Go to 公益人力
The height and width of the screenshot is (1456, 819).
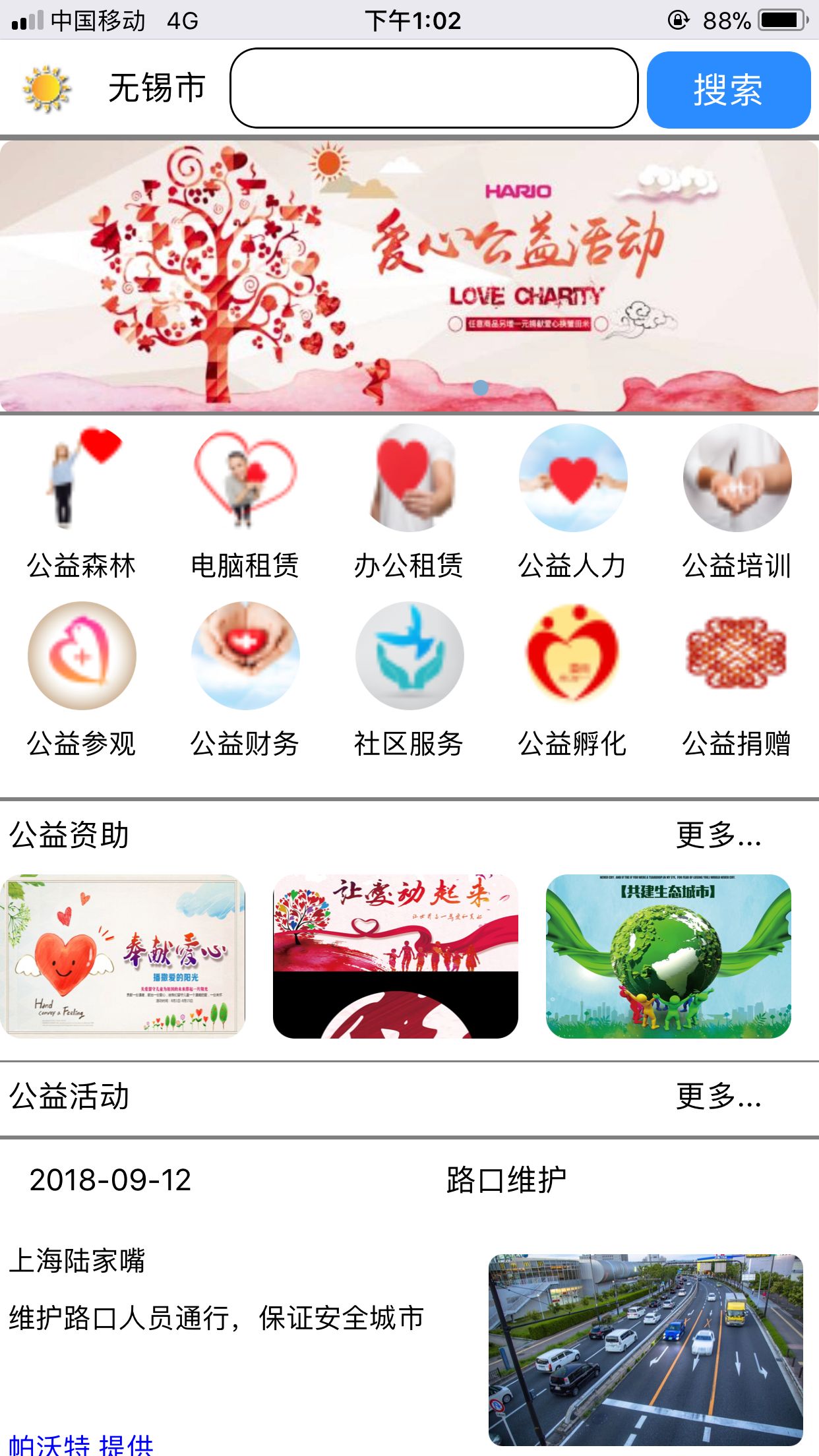(x=572, y=502)
